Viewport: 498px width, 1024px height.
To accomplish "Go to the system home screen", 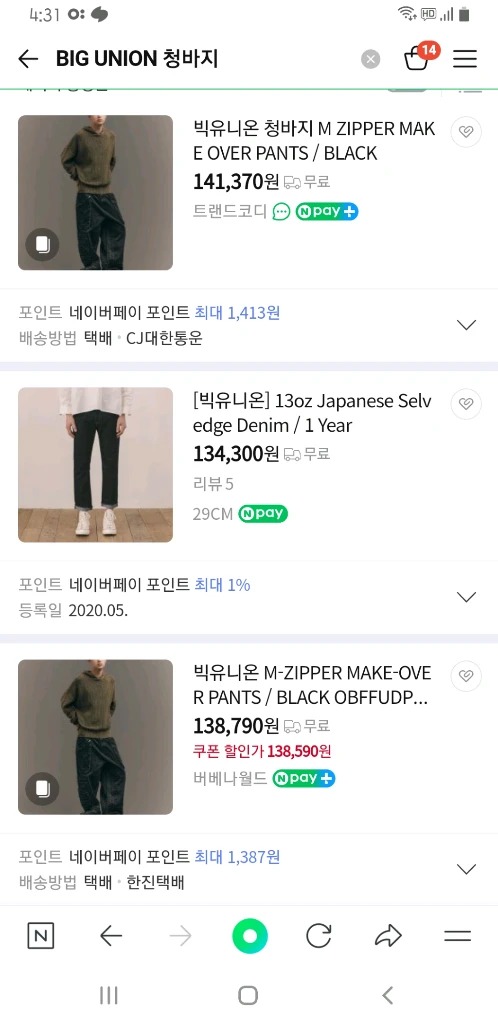I will point(248,995).
